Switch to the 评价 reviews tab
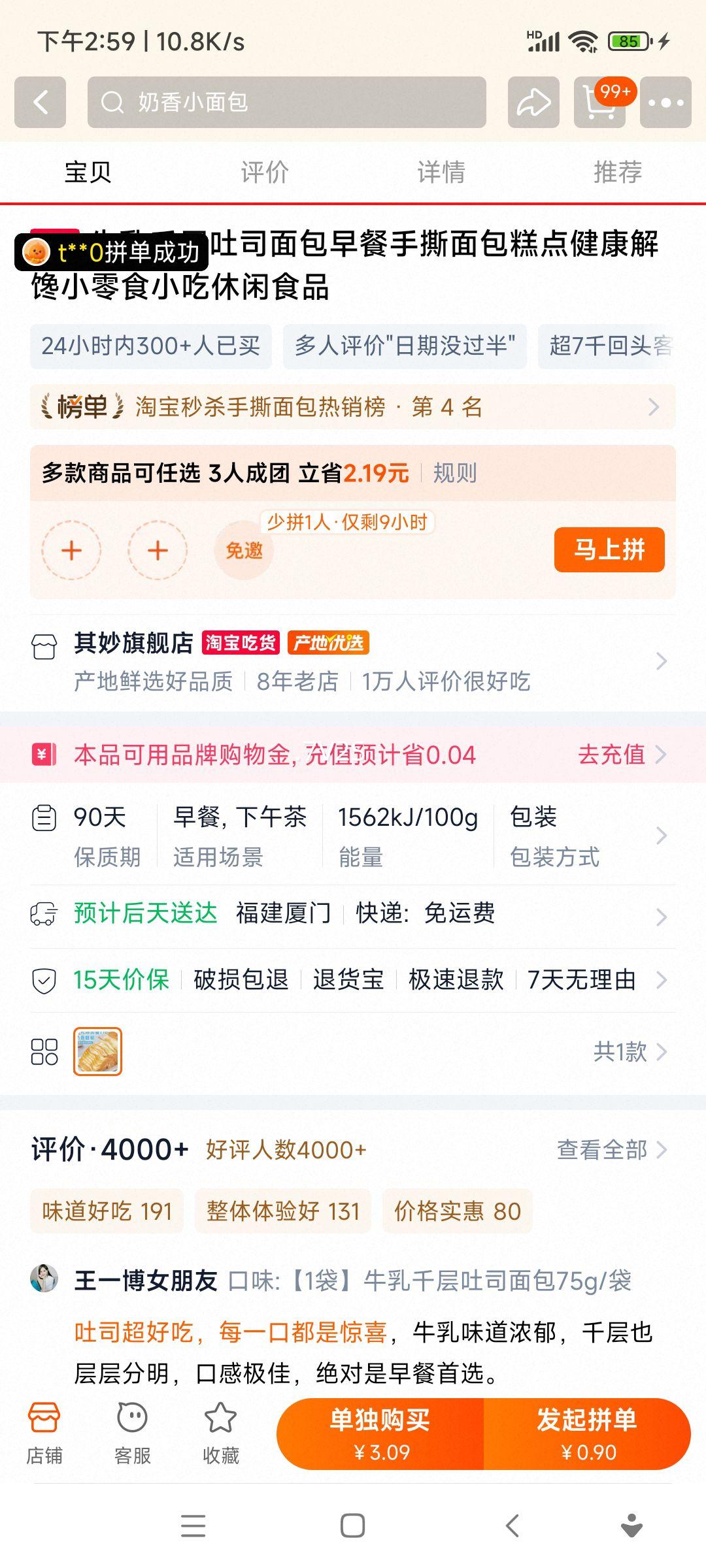This screenshot has height=1568, width=706. 264,171
